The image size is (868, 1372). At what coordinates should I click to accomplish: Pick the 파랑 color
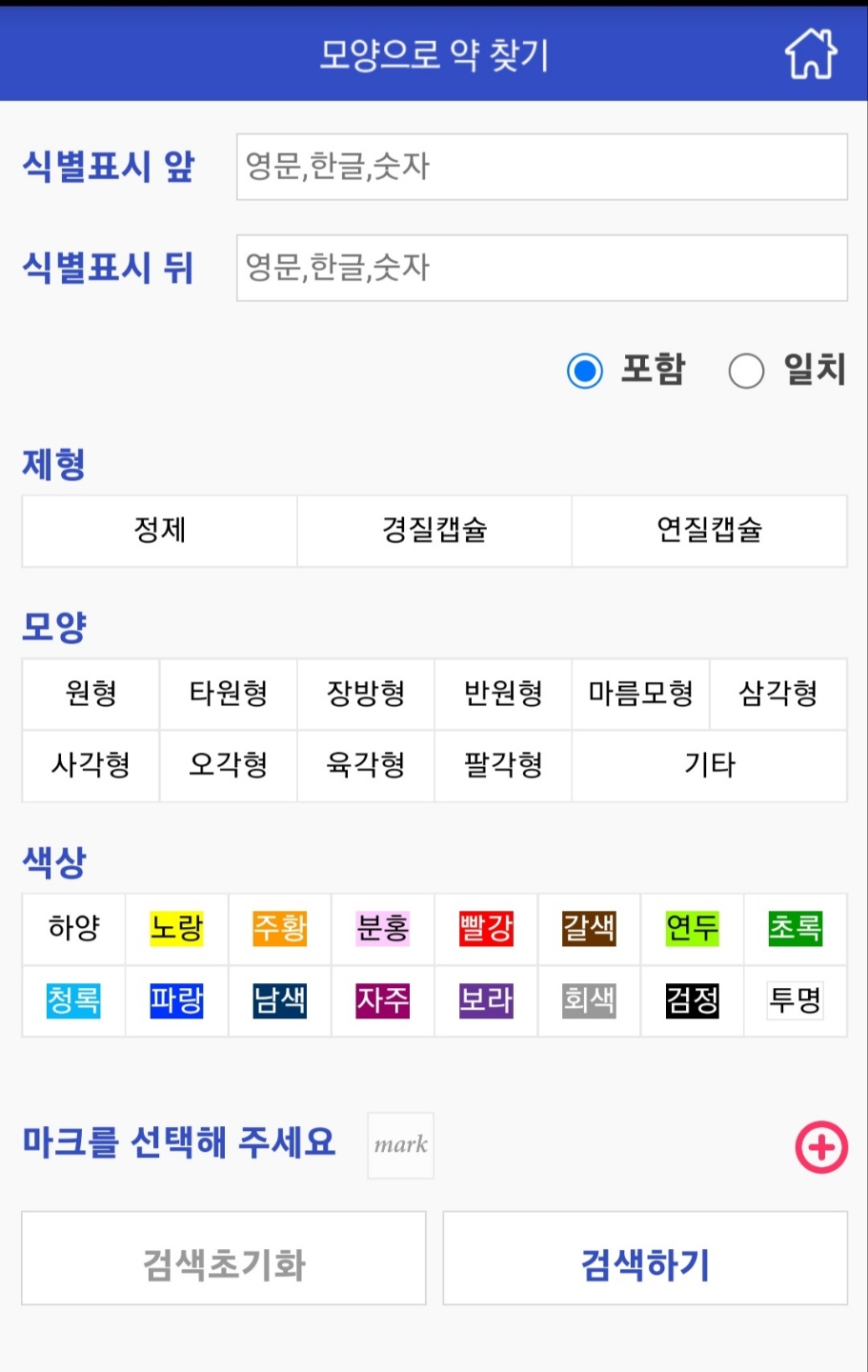tap(176, 1000)
